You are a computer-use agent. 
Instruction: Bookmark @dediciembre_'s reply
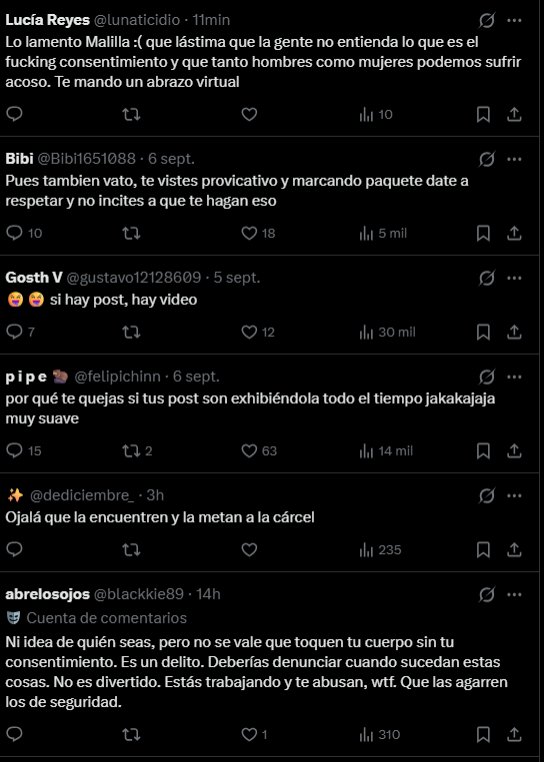[483, 550]
